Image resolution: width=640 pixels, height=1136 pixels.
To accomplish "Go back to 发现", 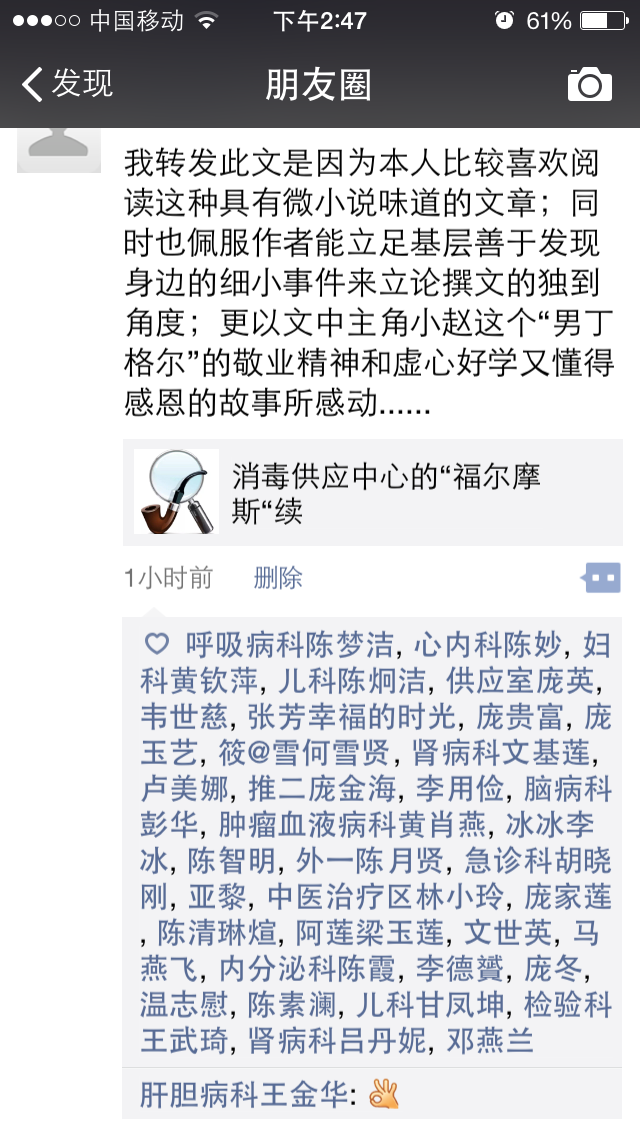I will pyautogui.click(x=68, y=84).
